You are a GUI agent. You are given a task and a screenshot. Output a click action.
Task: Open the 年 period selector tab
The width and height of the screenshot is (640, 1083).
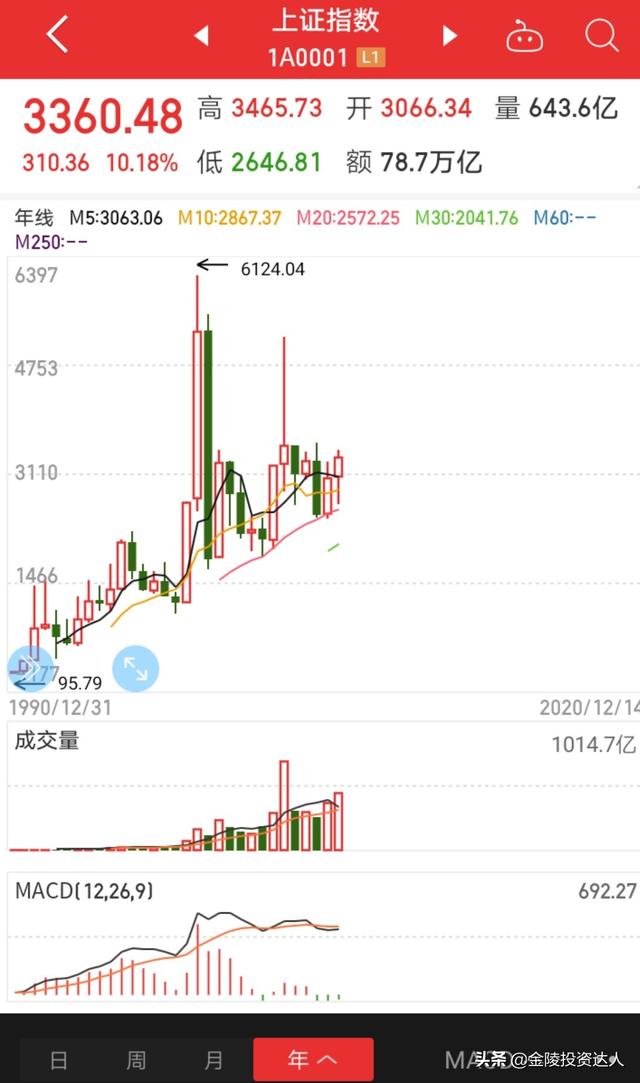tap(313, 1059)
